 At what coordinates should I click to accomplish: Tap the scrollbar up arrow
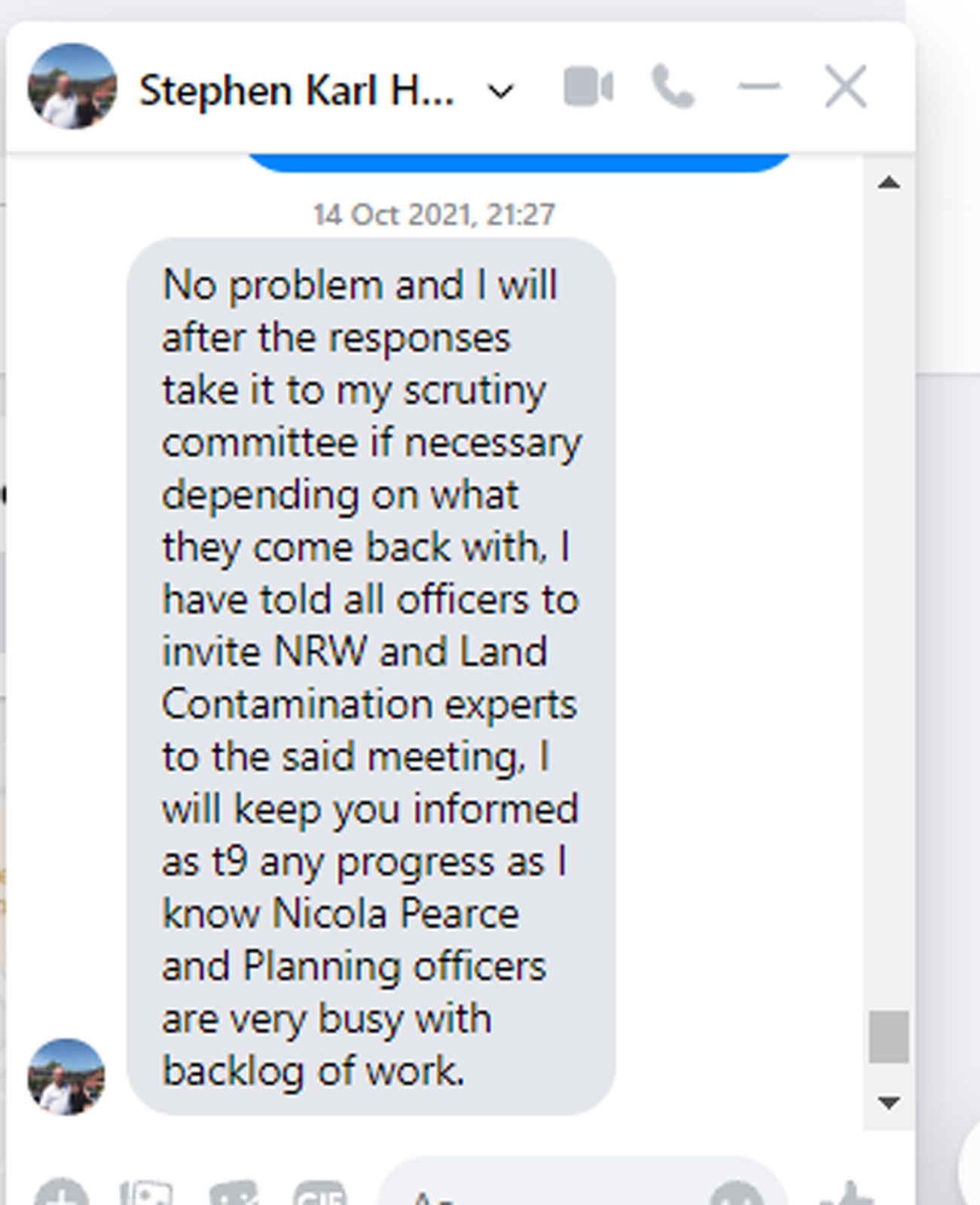(889, 182)
